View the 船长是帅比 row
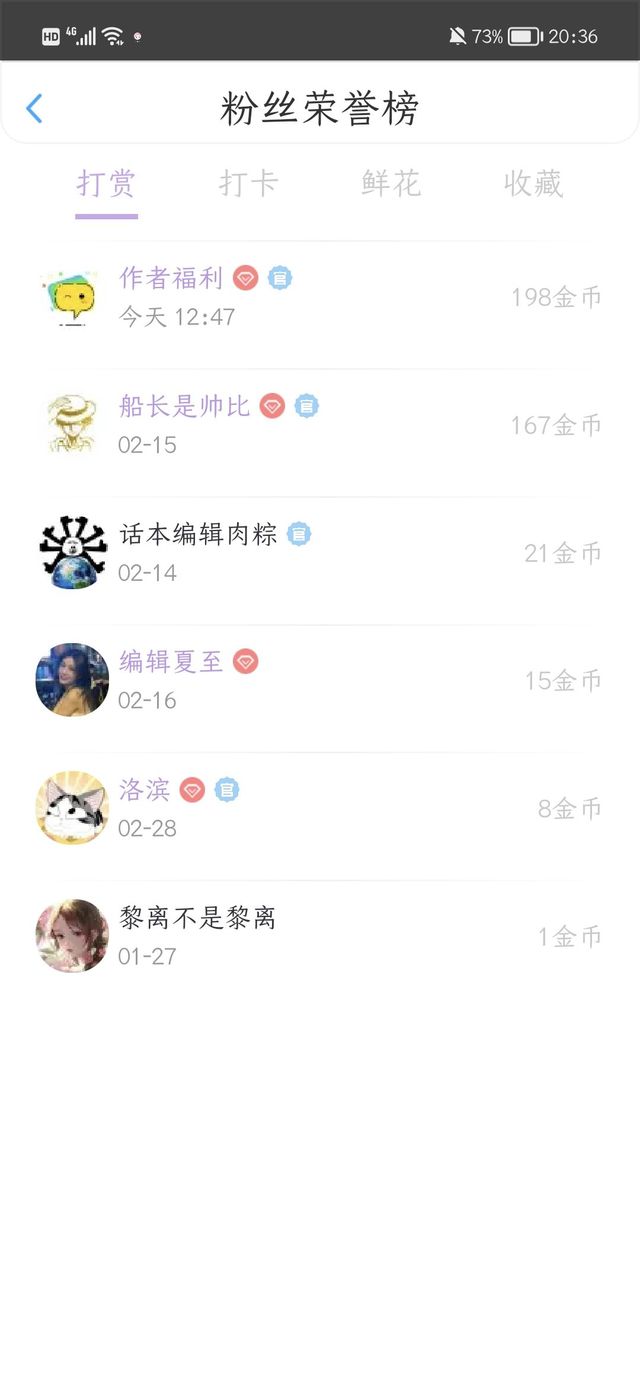This screenshot has height=1387, width=640. (x=320, y=425)
